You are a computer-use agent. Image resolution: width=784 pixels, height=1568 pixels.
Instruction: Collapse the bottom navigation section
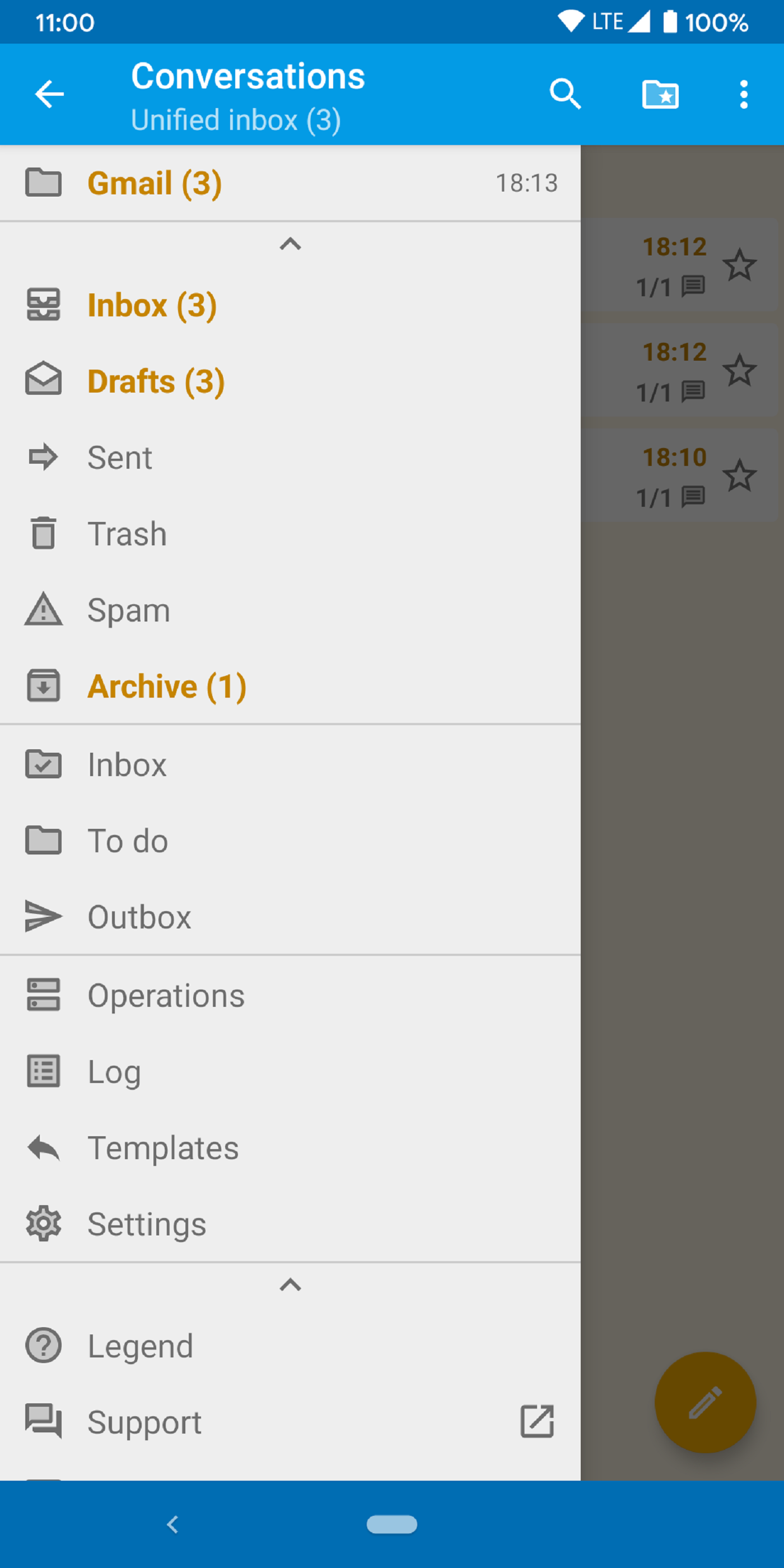point(290,1284)
